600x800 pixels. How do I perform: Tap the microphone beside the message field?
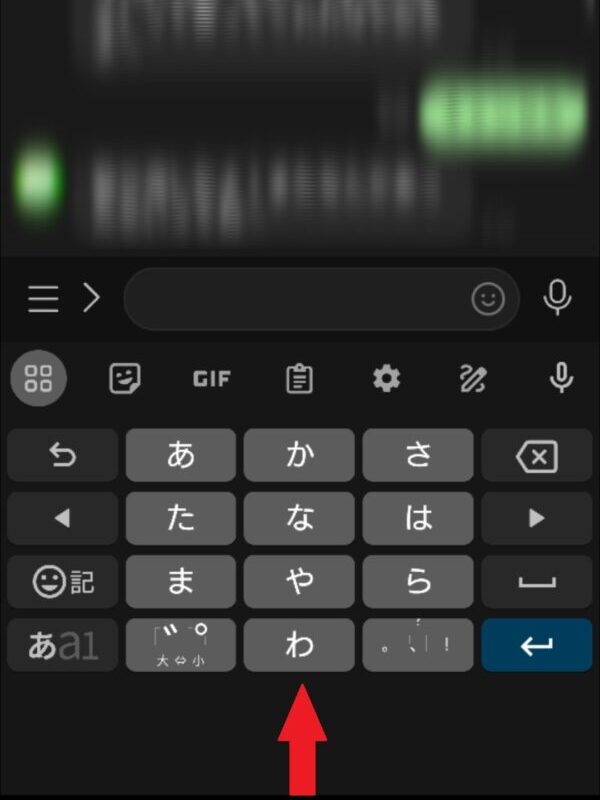pos(557,298)
